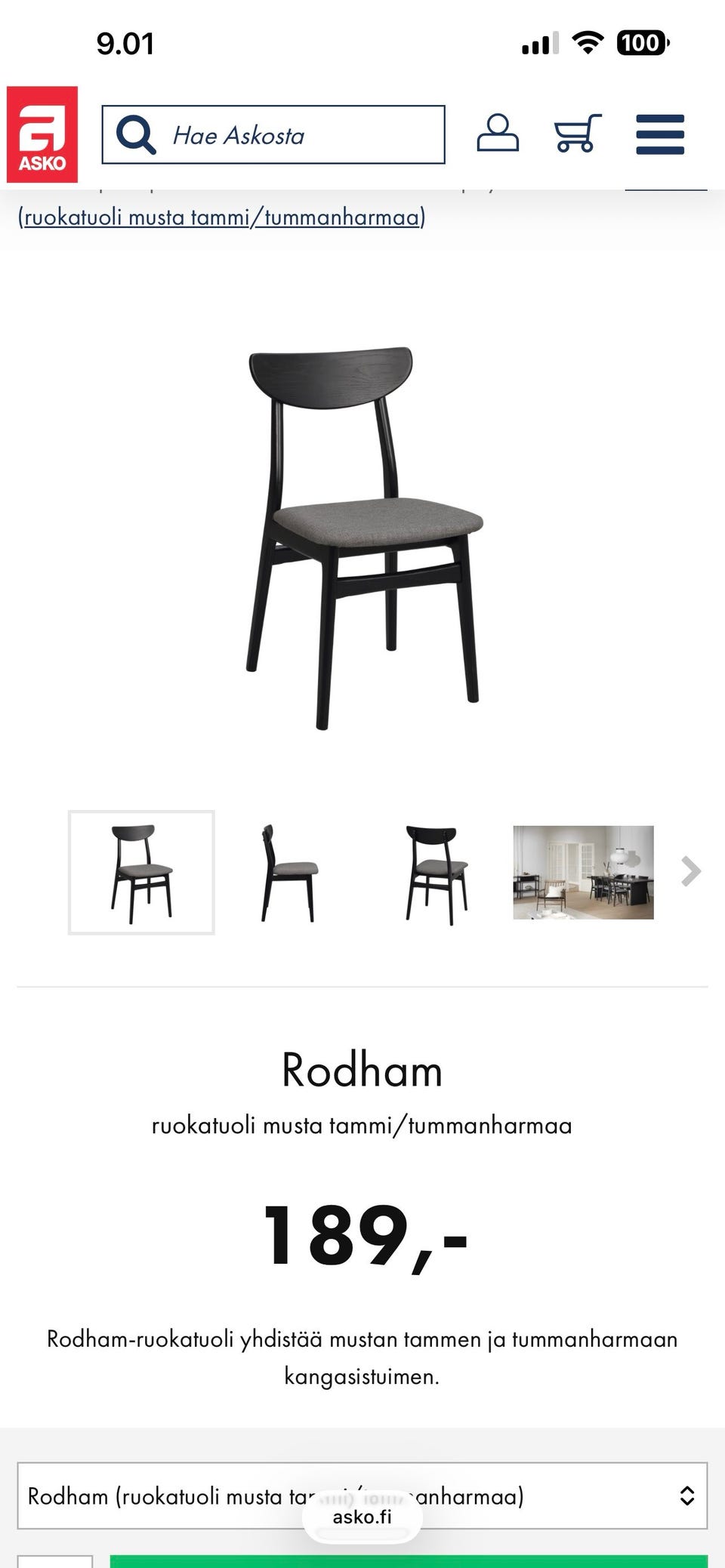Viewport: 725px width, 1568px height.
Task: Open the shopping cart
Action: click(x=578, y=134)
